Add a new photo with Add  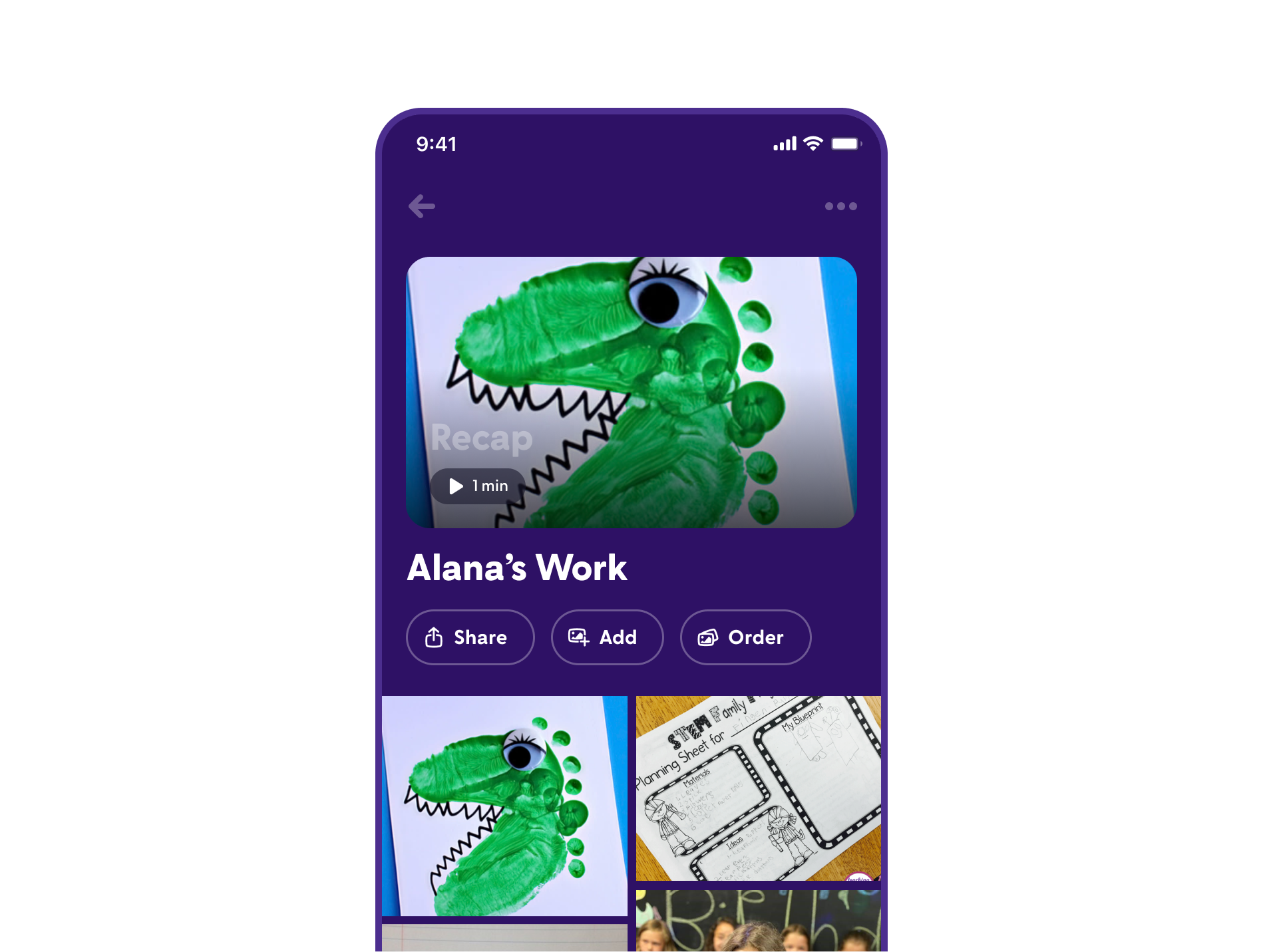coord(607,637)
